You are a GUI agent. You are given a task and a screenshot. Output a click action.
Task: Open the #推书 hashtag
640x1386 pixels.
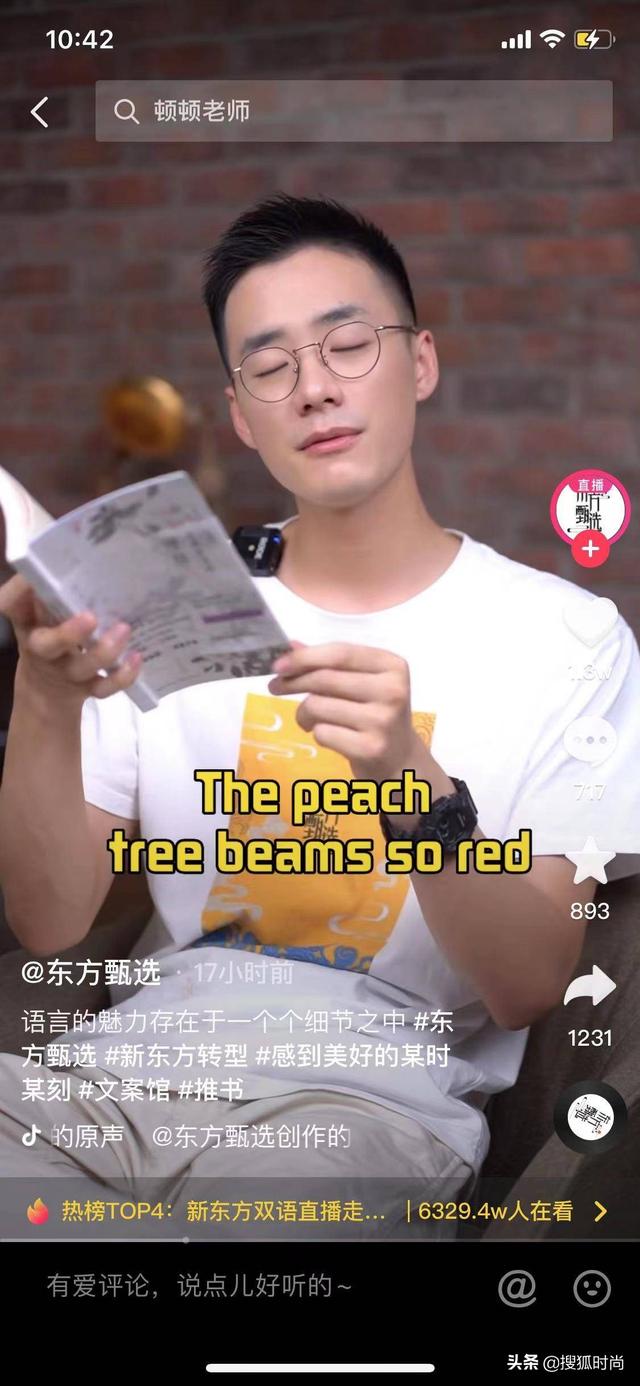click(210, 1089)
